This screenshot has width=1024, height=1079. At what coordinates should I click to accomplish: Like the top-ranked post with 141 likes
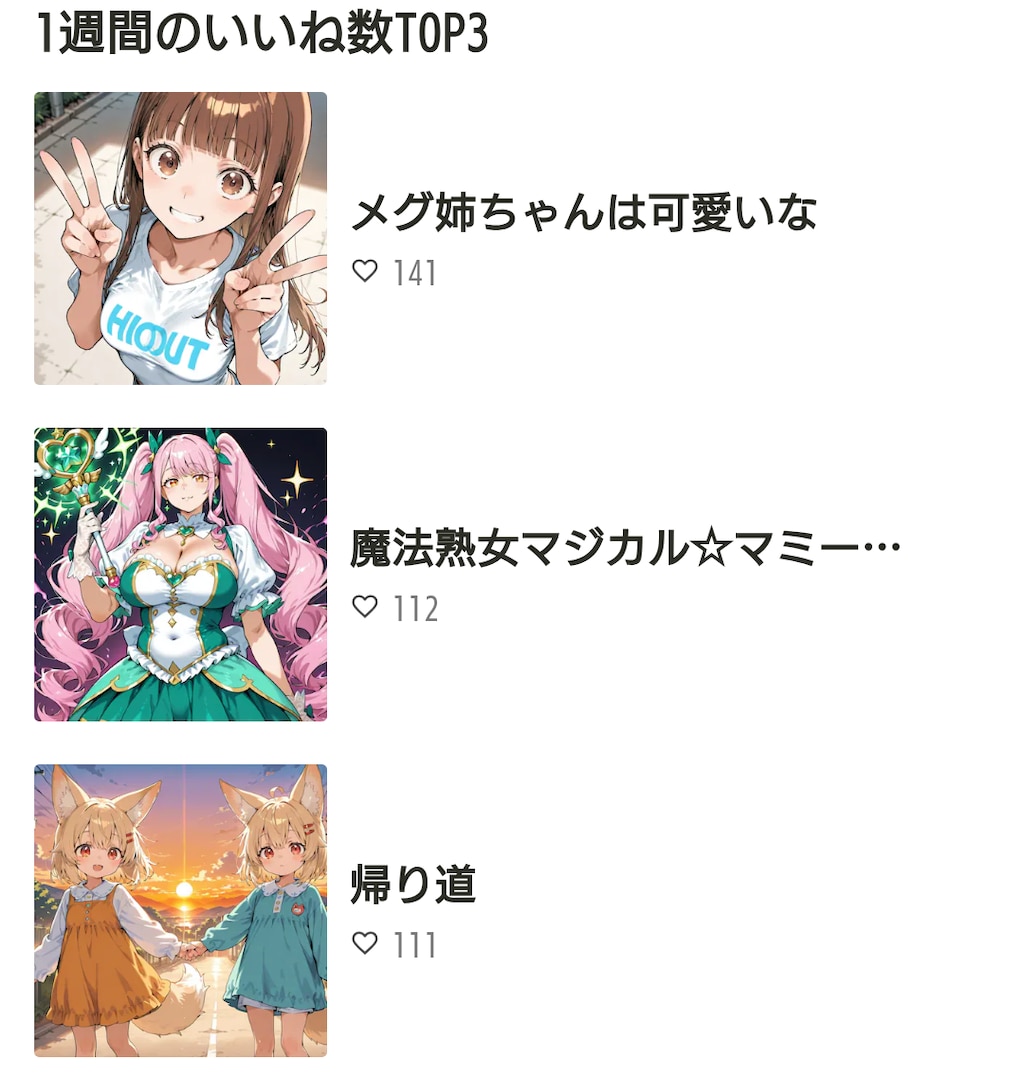tap(366, 273)
